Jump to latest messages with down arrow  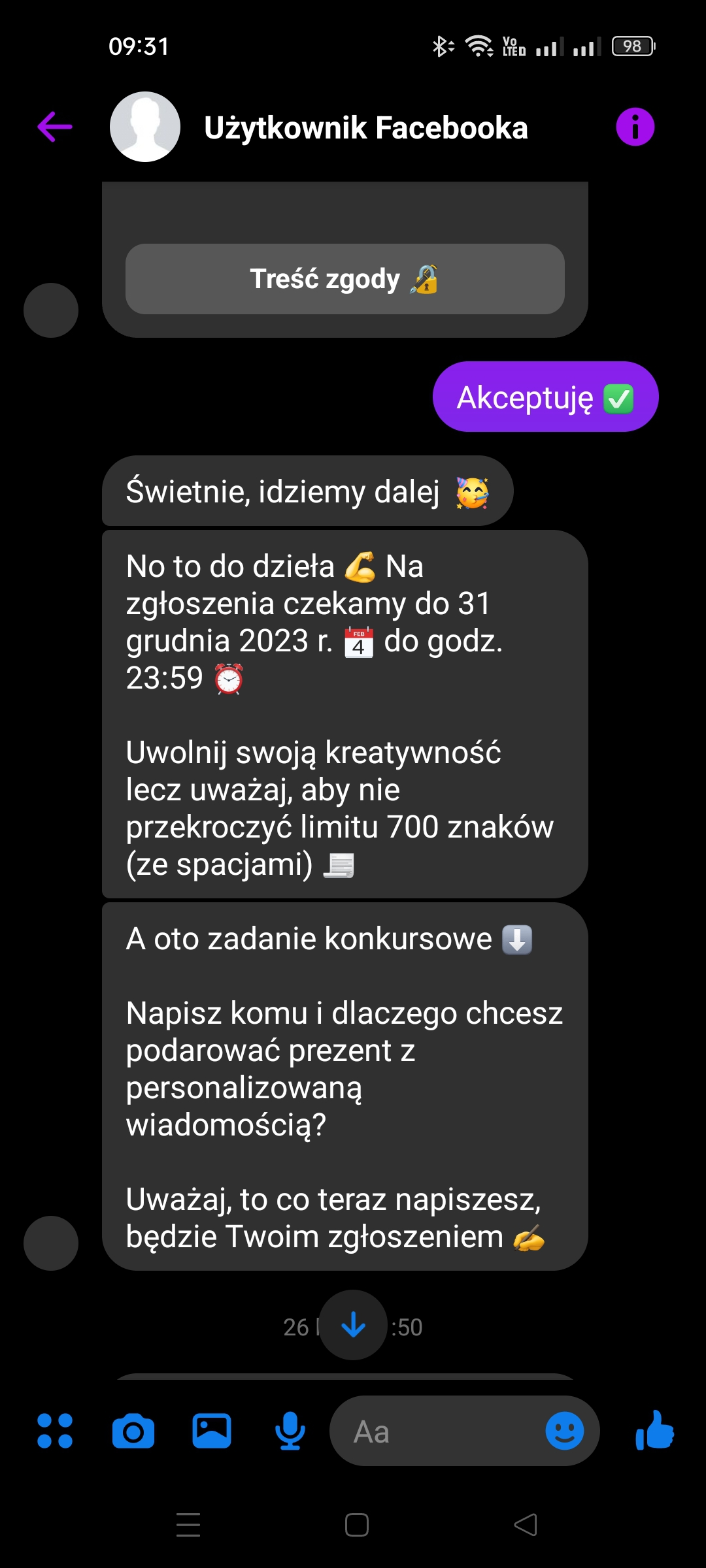tap(353, 1326)
